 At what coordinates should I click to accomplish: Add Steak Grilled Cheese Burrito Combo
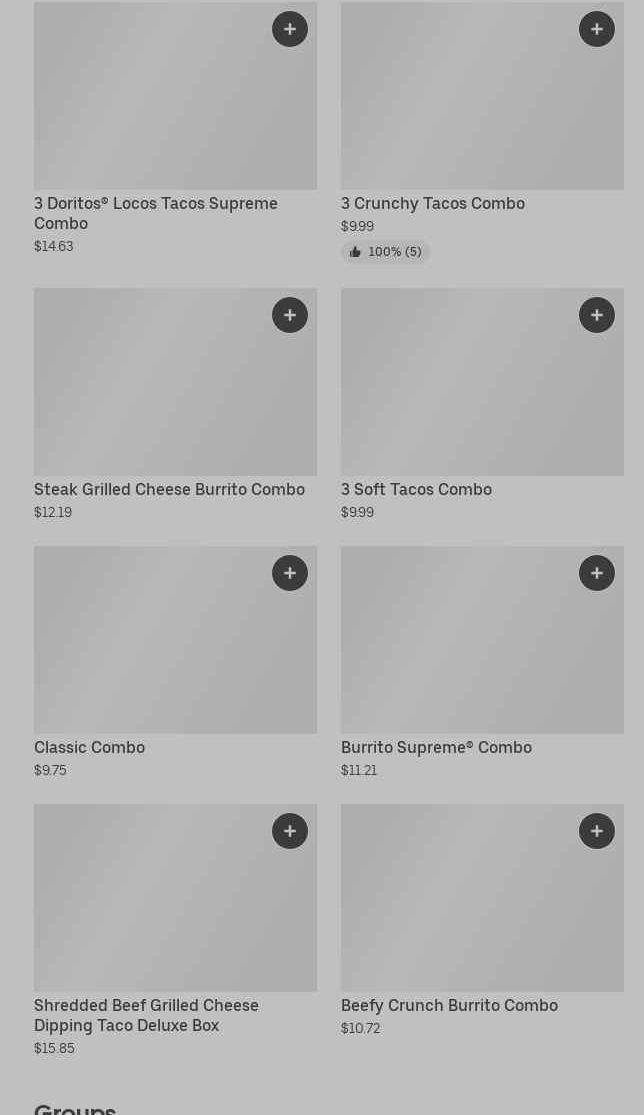pos(290,315)
